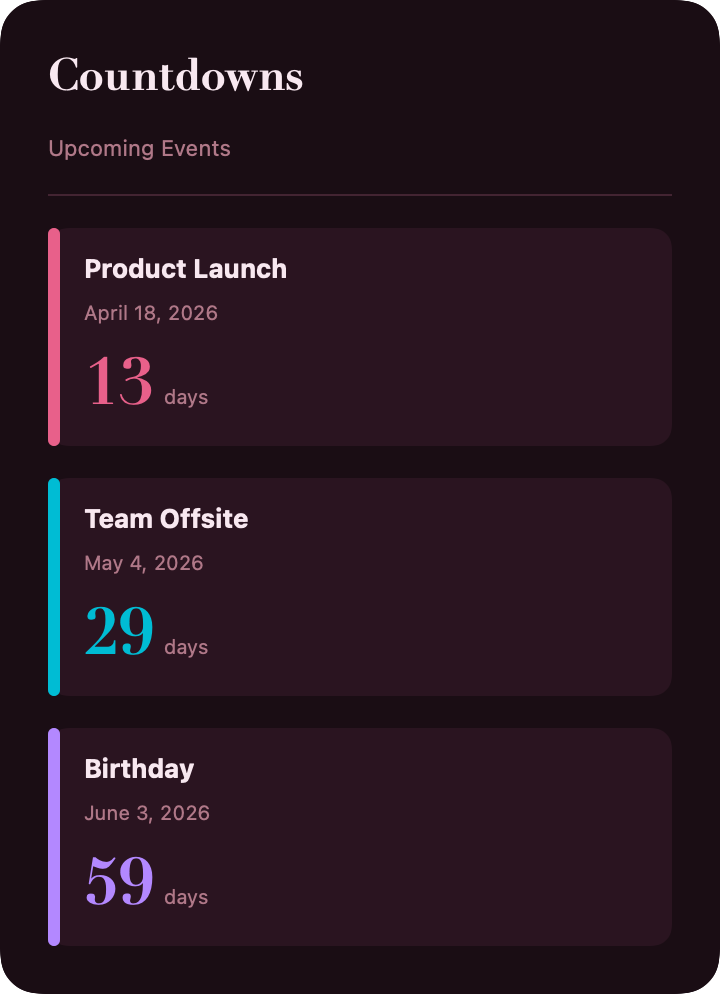
Task: Click the days label beside the 13
Action: [x=186, y=396]
